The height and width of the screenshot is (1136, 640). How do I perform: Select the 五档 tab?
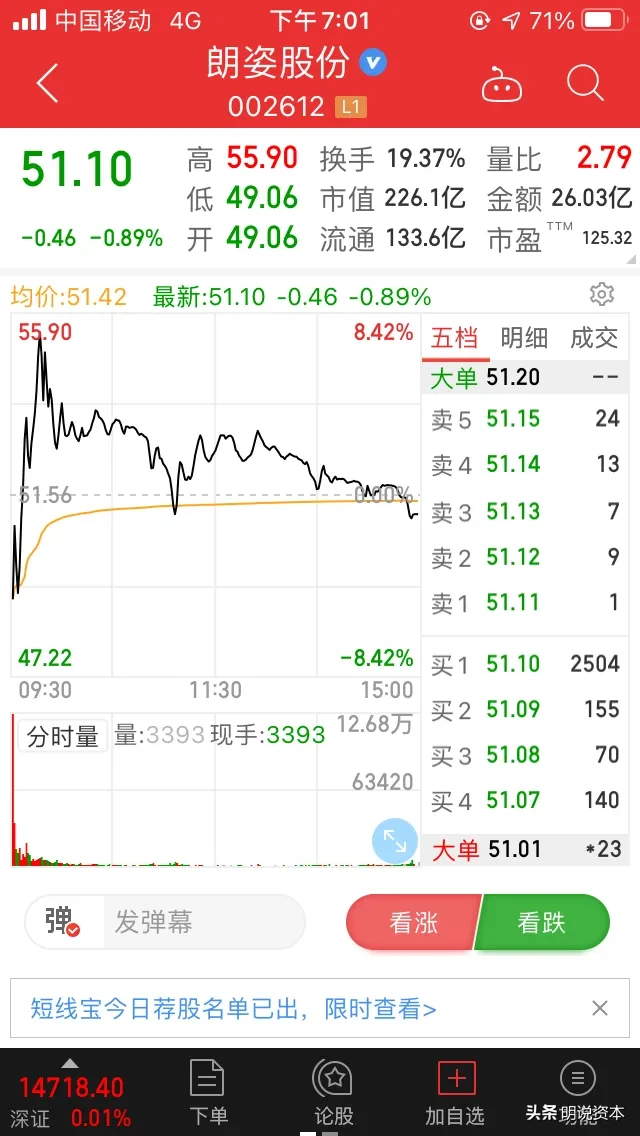click(x=455, y=338)
